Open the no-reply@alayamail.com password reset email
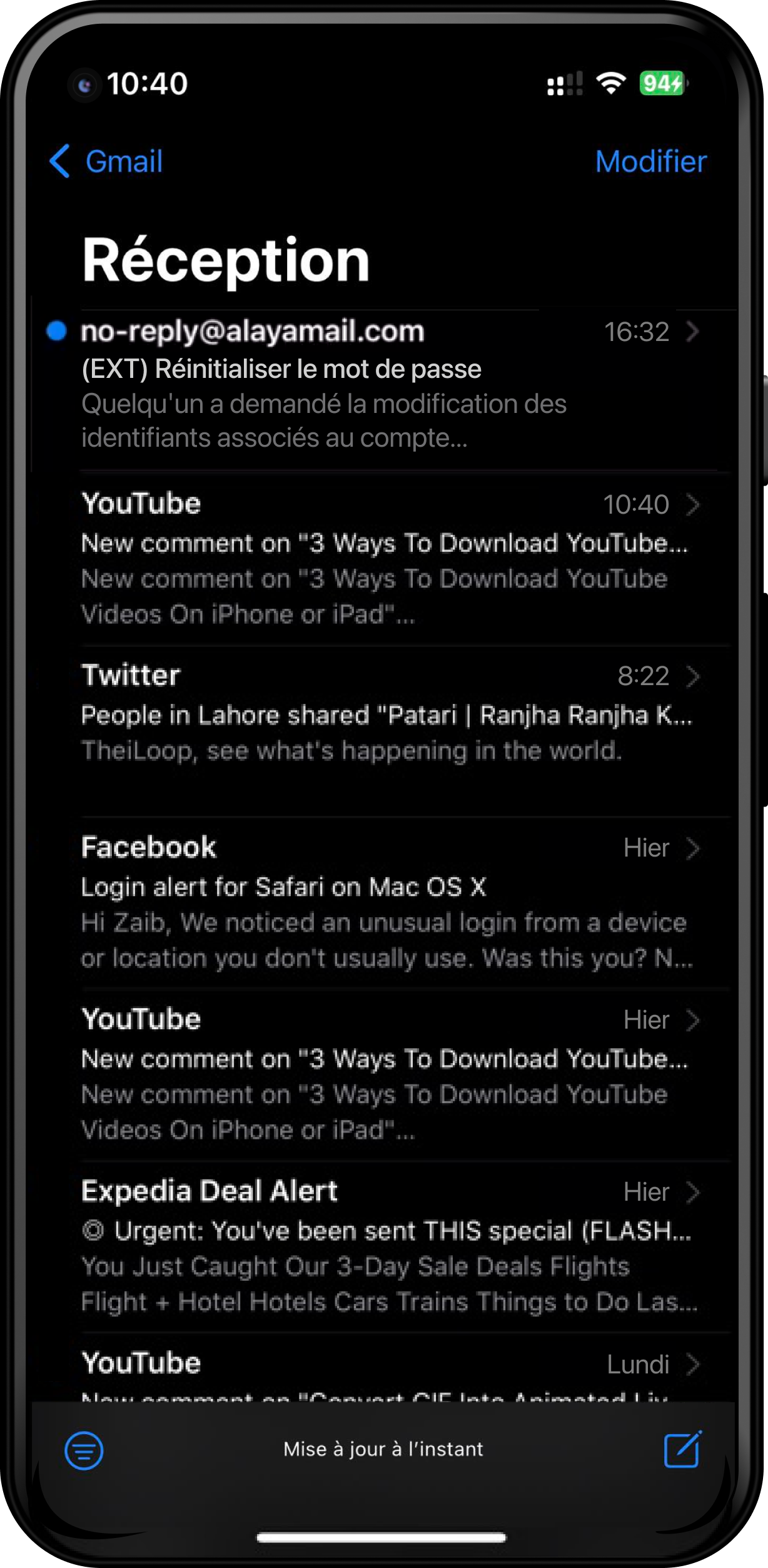 (x=375, y=385)
